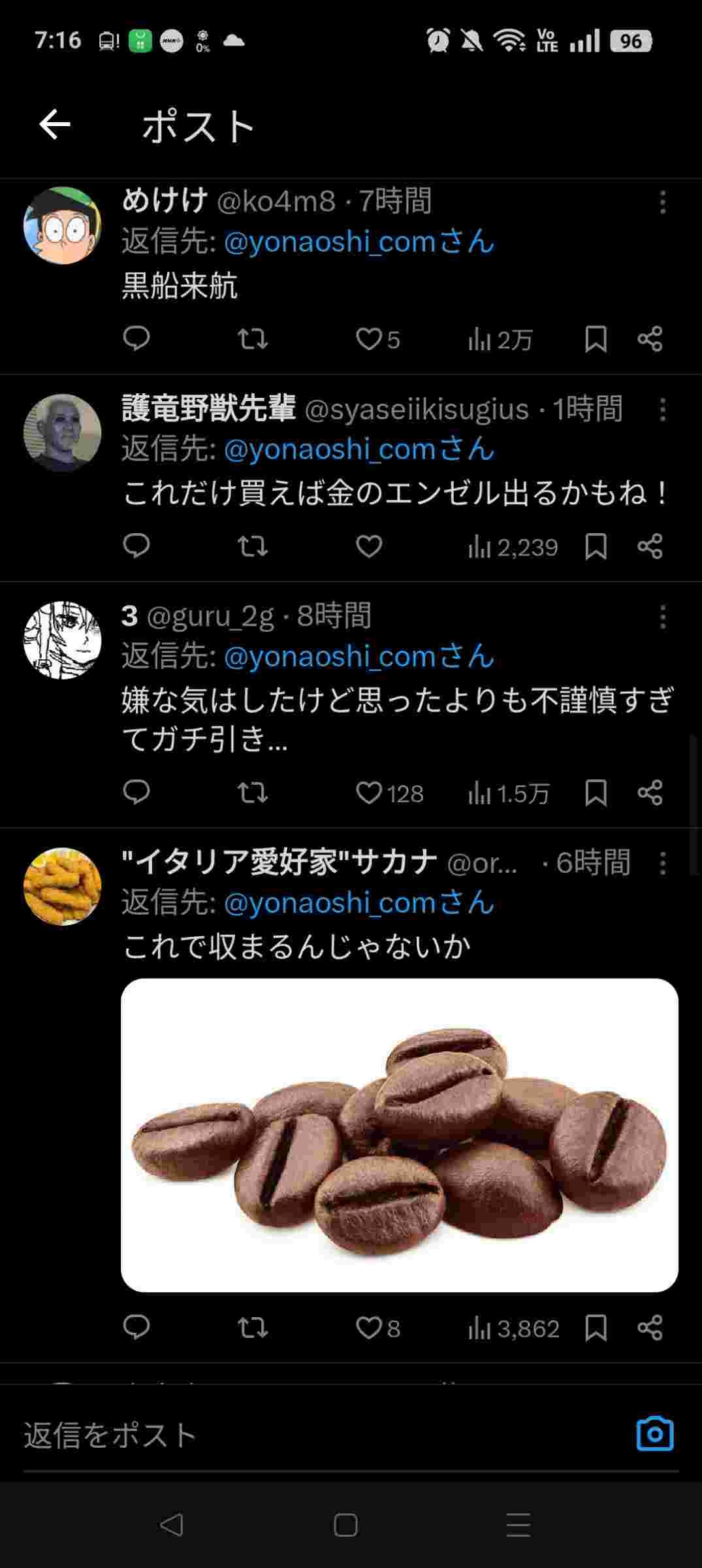Share the reply from @guru_2g
The width and height of the screenshot is (702, 1568).
point(650,792)
